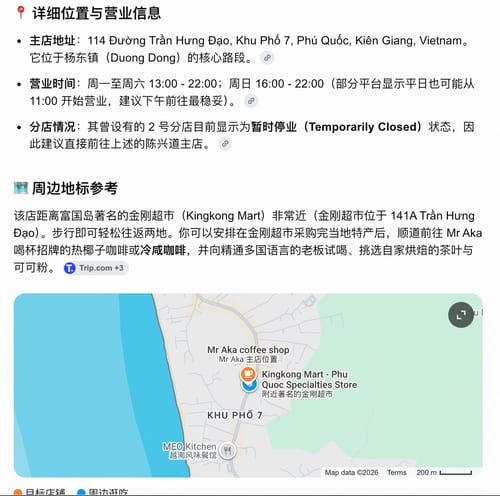
Task: Open the source link after the branch status
Action: click(225, 144)
